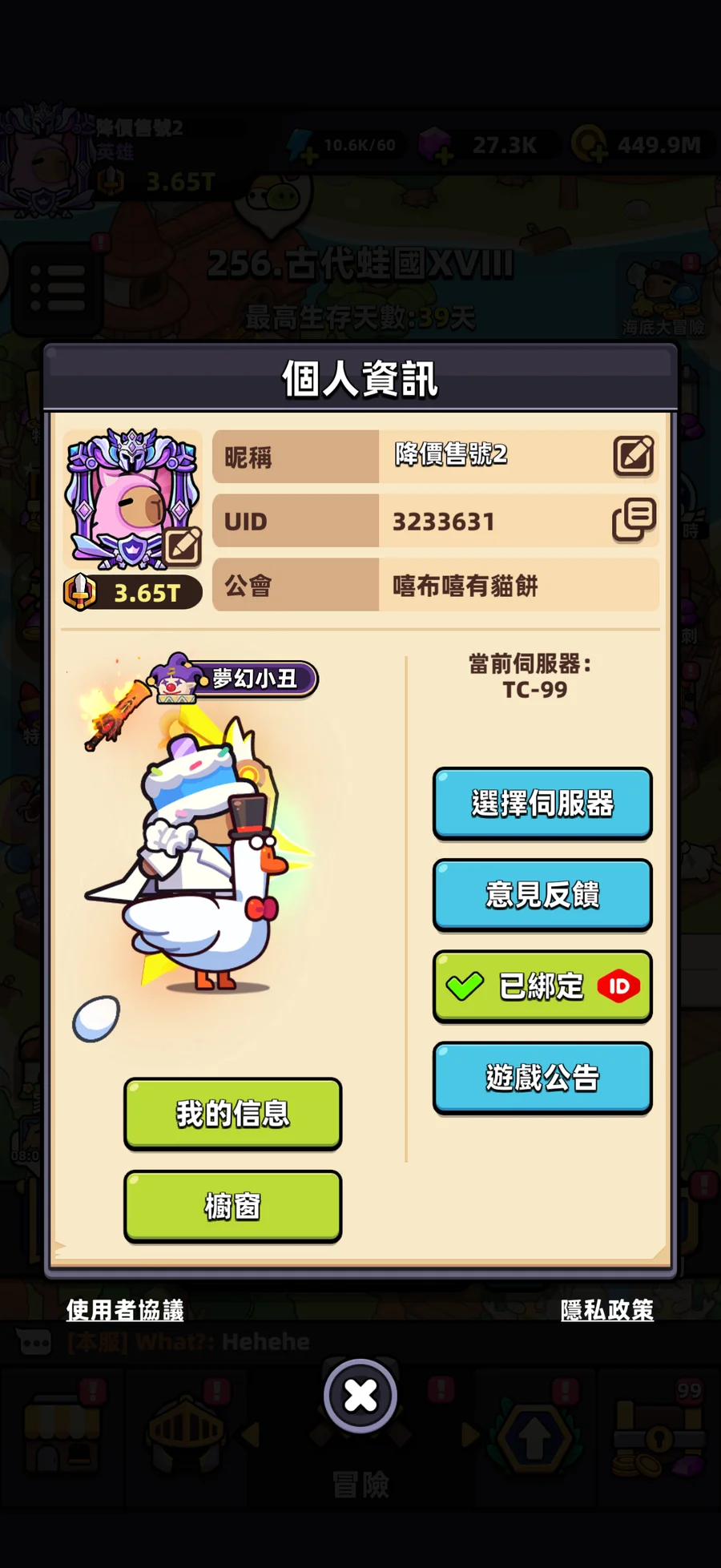Open 遊戲公告 announcements
The image size is (721, 1568).
[x=542, y=1078]
